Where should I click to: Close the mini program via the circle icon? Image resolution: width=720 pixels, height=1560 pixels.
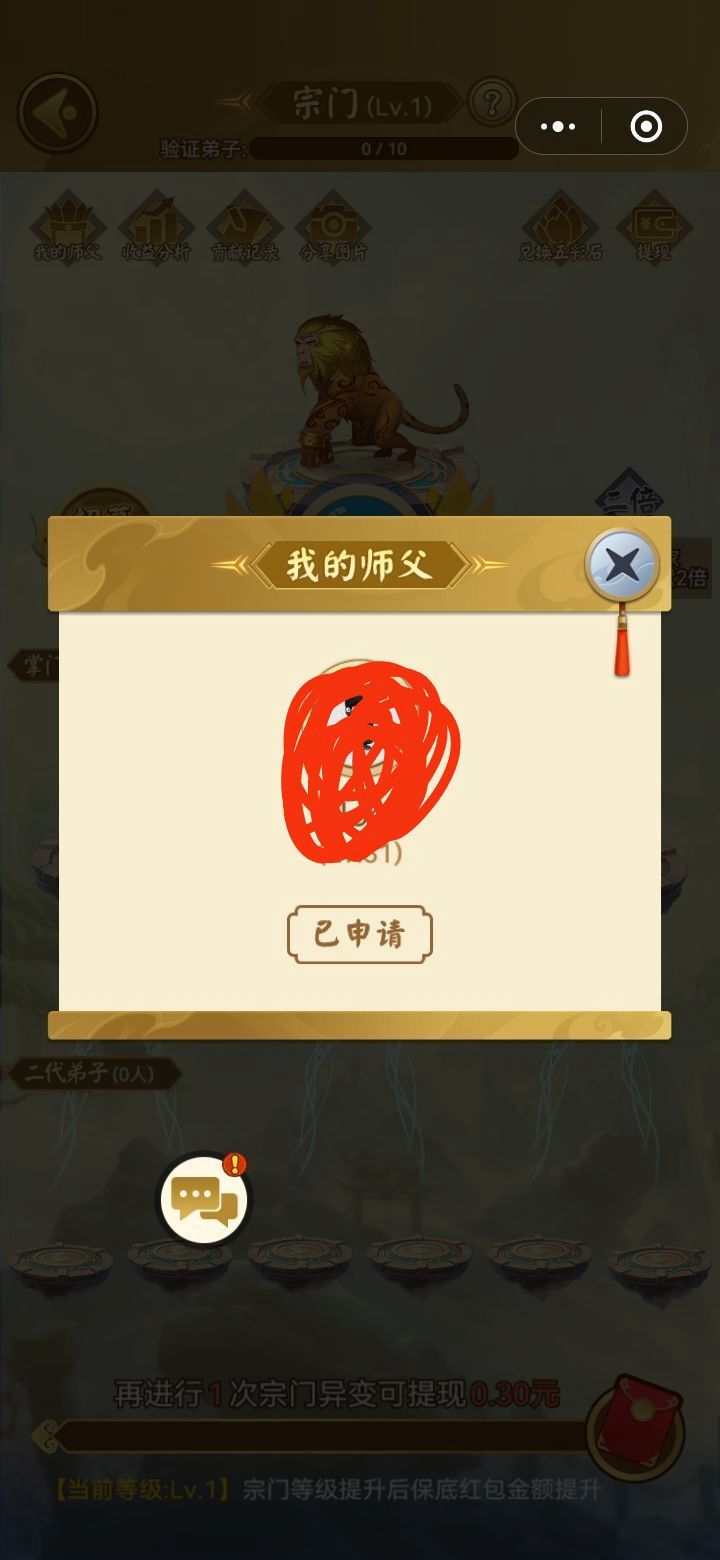click(646, 127)
